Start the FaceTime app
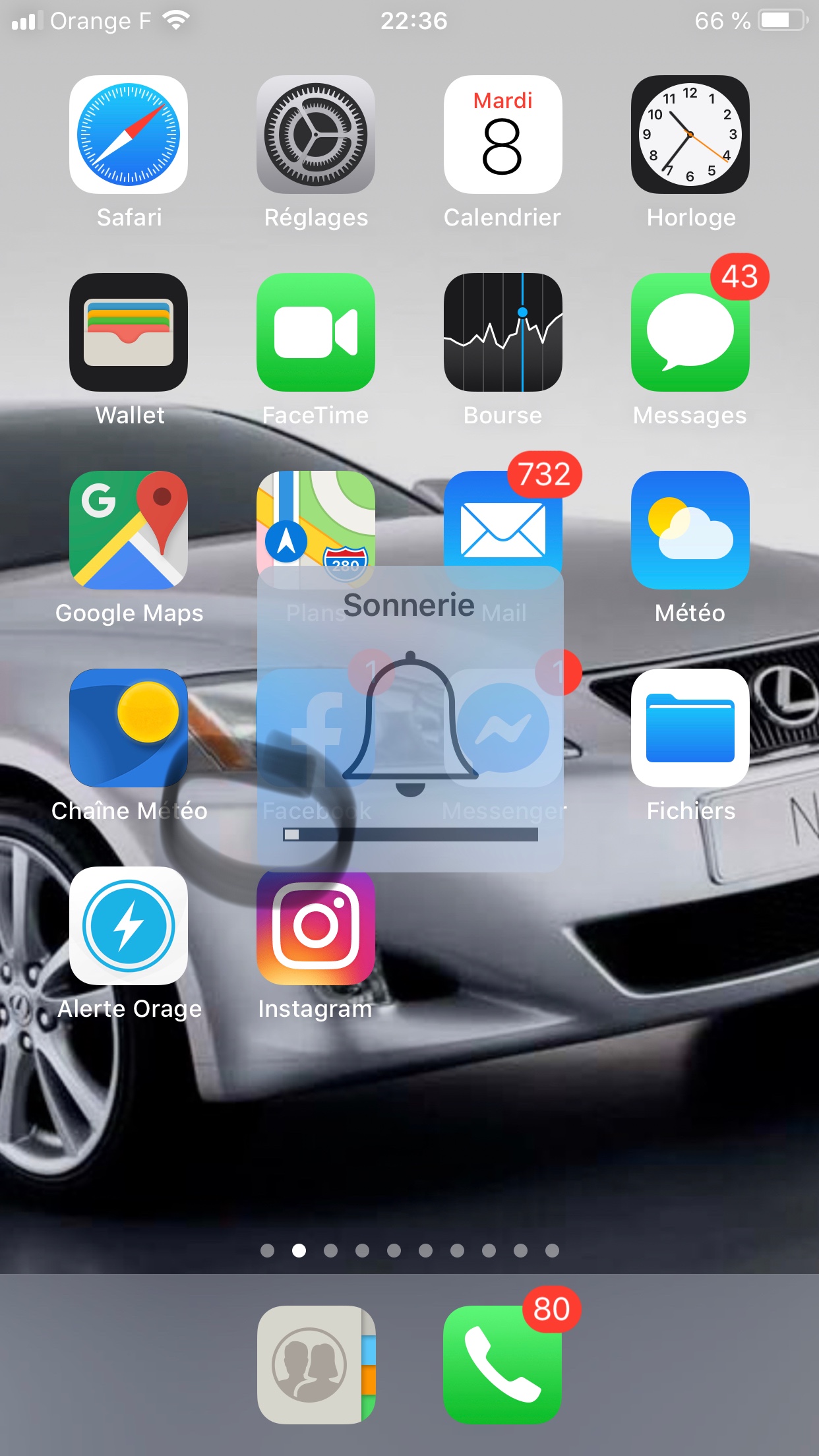The image size is (819, 1456). 316,332
